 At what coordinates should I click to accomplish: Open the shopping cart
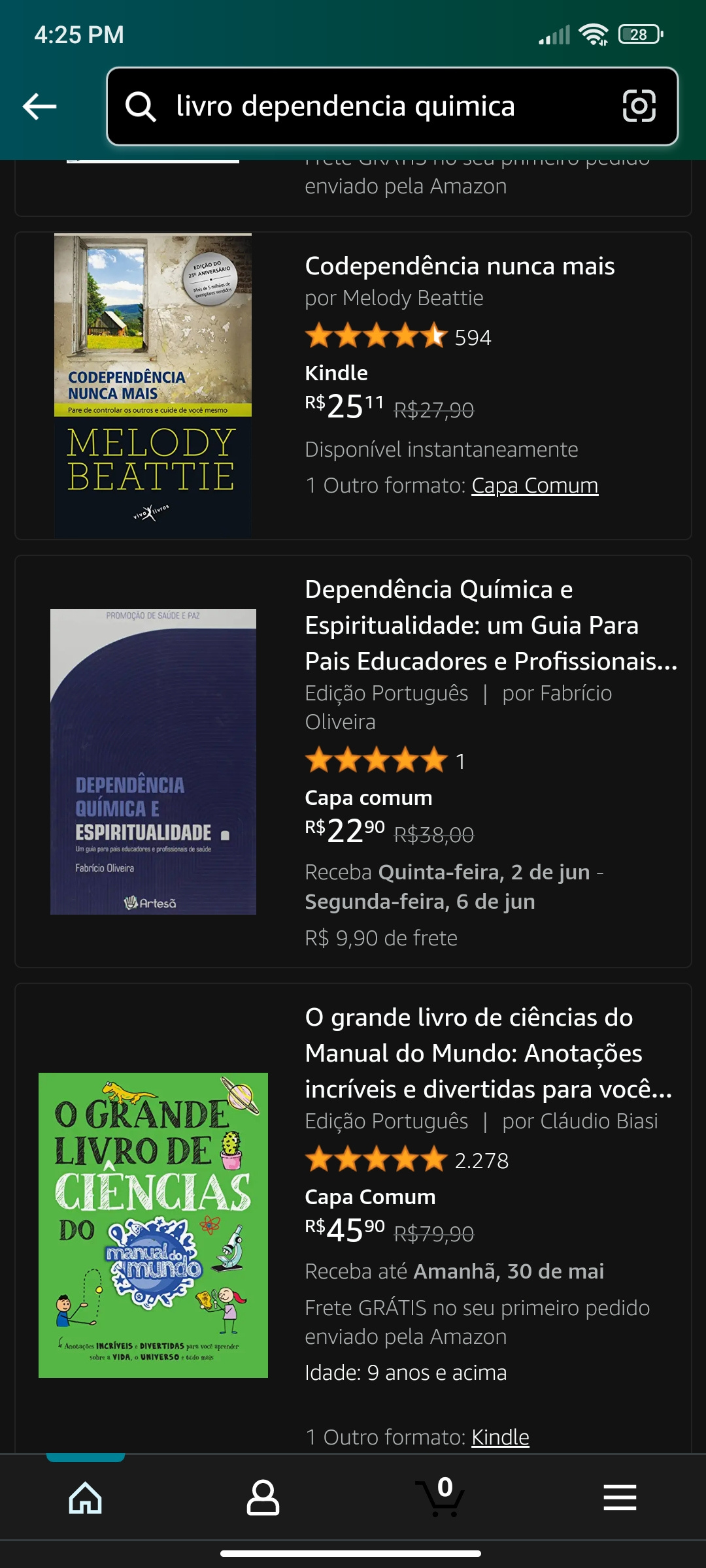pyautogui.click(x=440, y=1497)
